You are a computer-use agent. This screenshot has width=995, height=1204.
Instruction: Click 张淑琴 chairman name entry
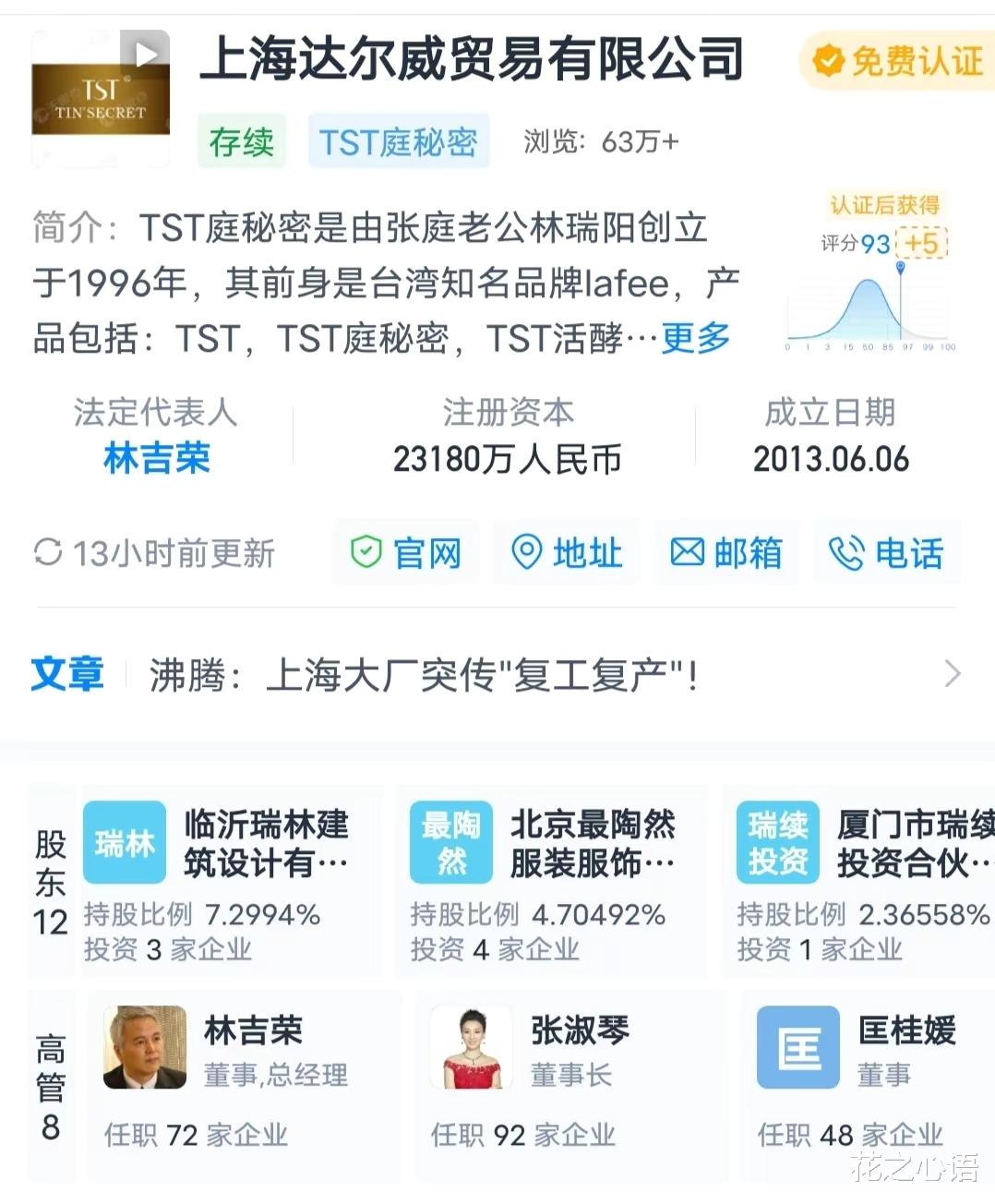tap(581, 1031)
